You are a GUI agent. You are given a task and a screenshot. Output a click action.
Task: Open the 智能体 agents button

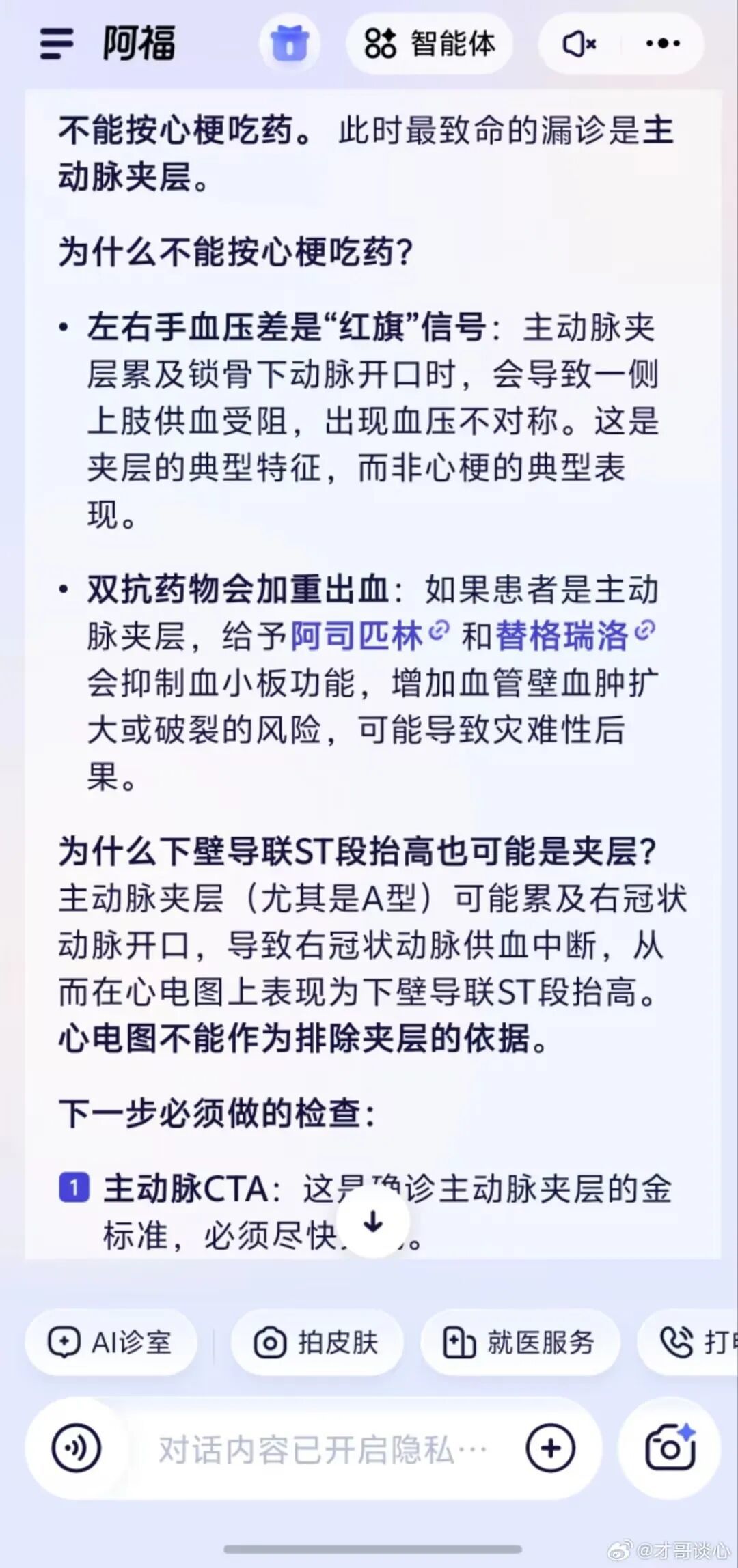click(429, 44)
